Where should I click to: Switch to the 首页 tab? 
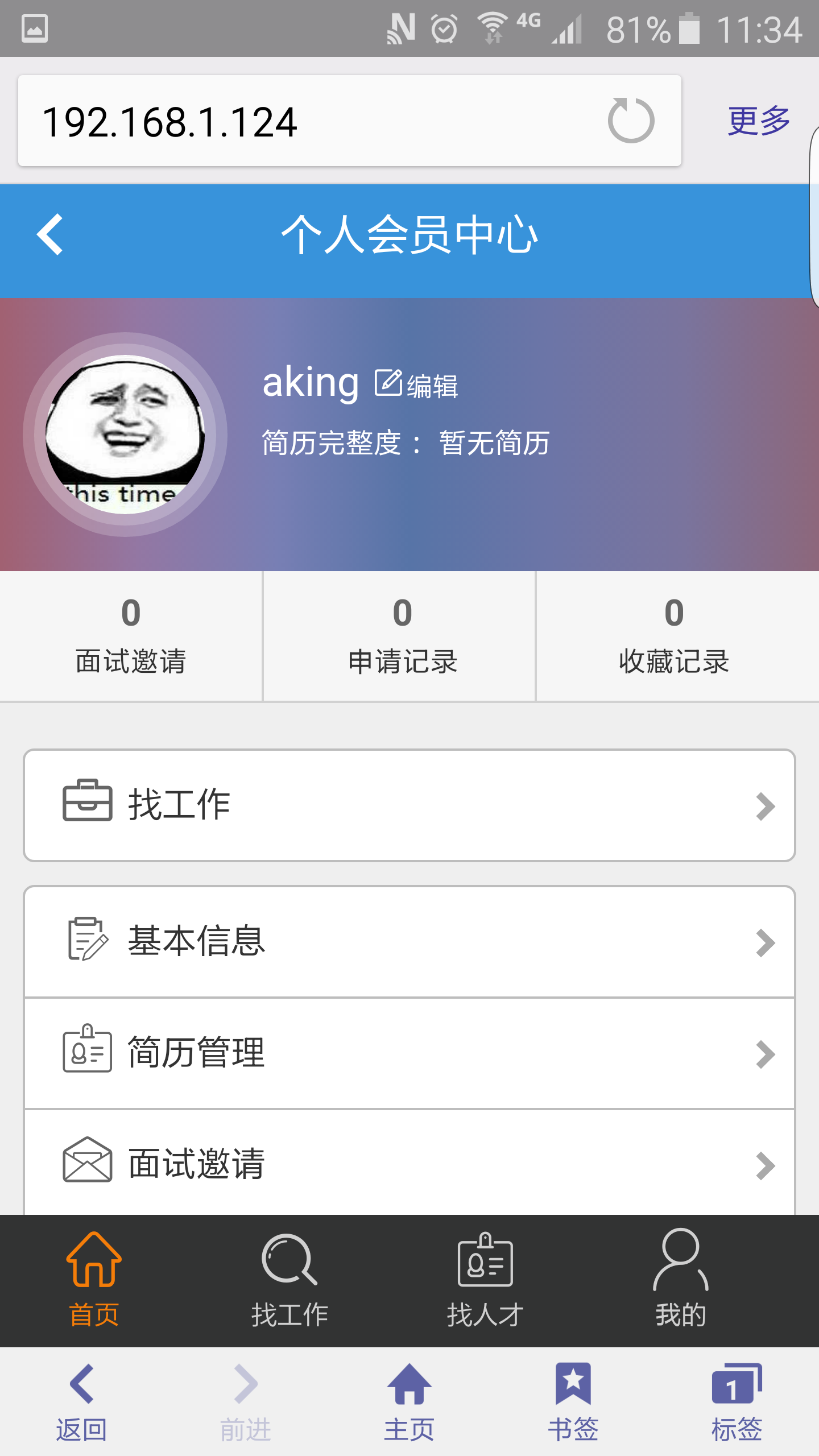[94, 1280]
